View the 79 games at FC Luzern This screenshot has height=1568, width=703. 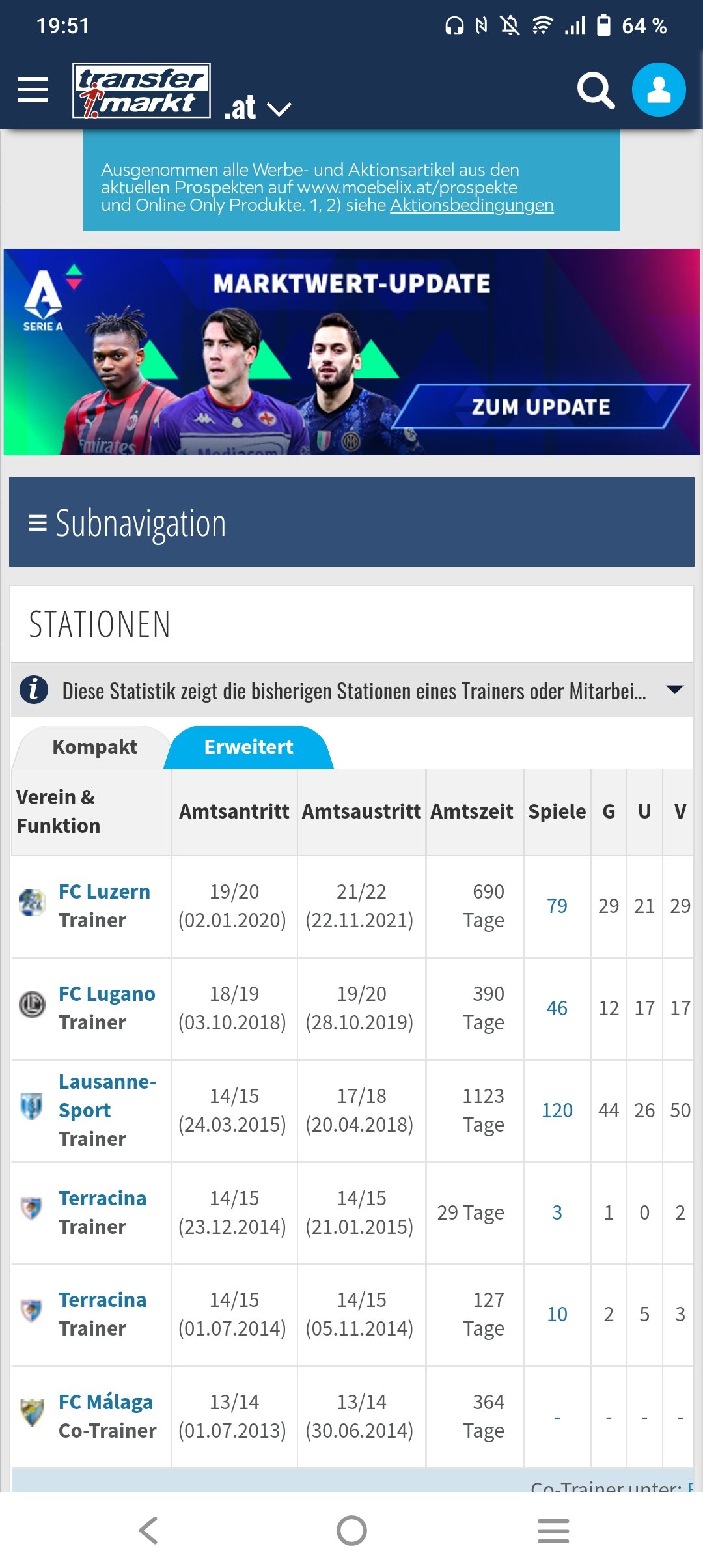557,906
